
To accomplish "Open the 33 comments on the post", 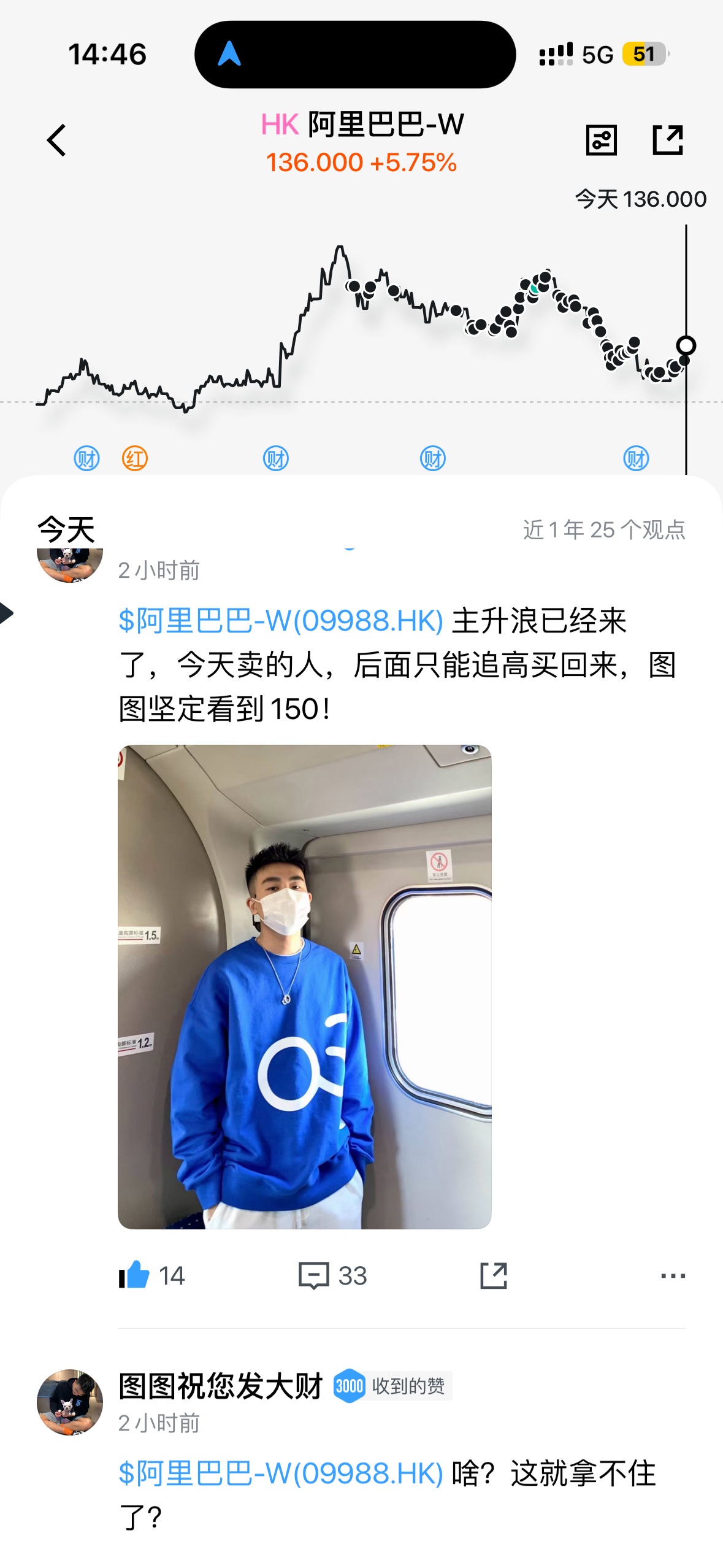I will [x=332, y=1275].
